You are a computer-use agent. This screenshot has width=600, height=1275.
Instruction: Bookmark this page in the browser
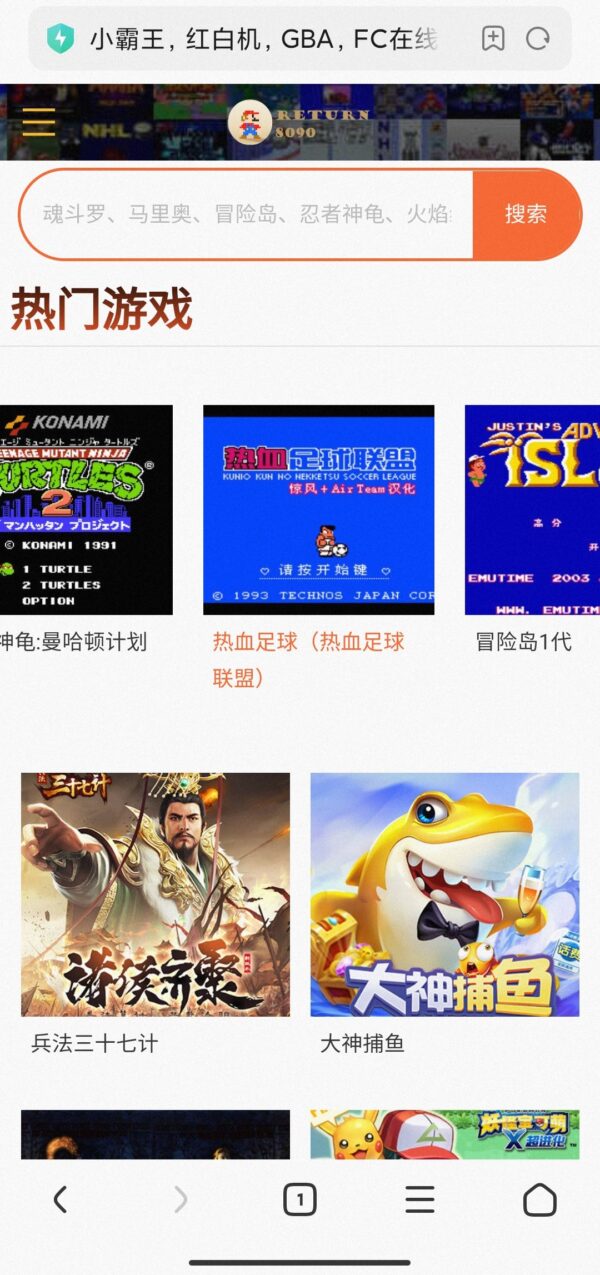pyautogui.click(x=492, y=39)
